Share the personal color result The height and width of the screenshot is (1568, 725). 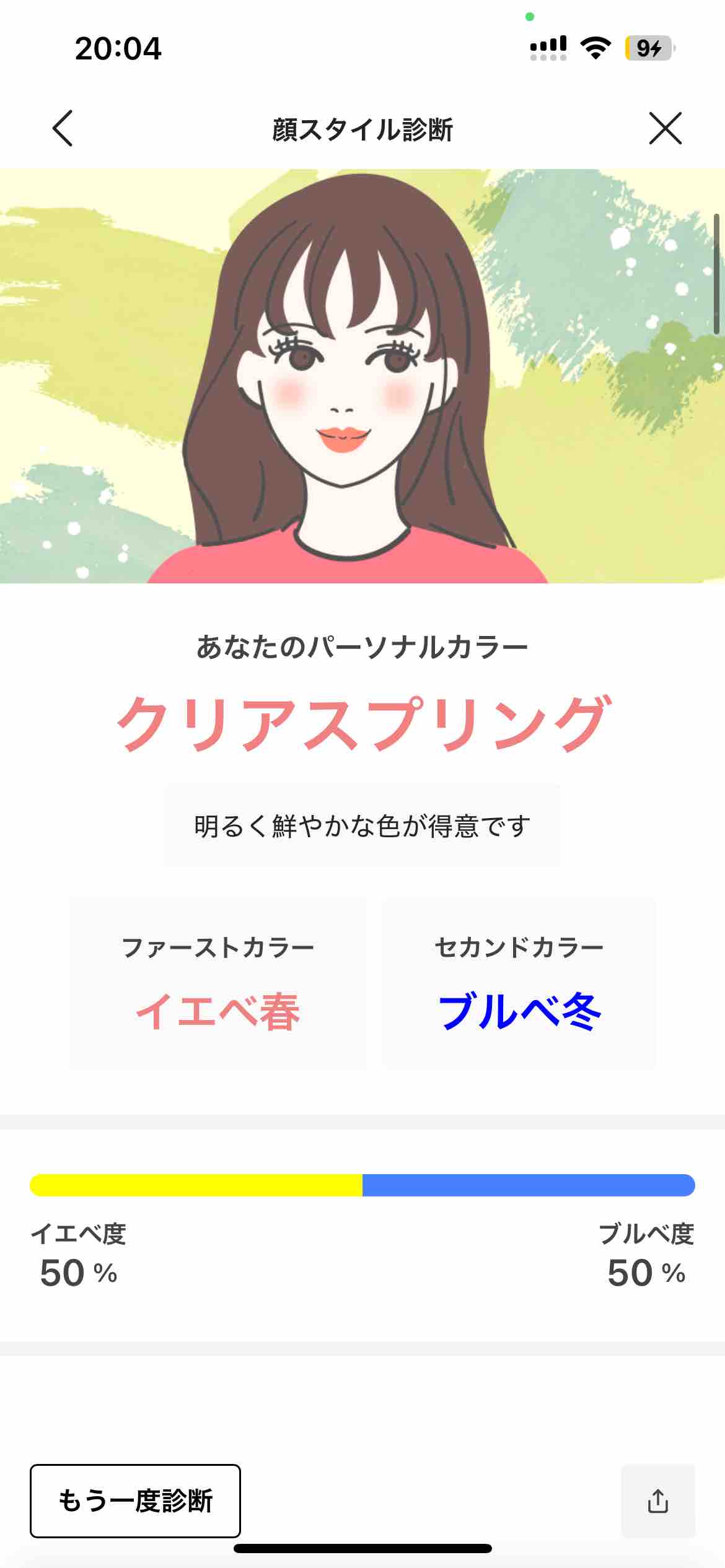(657, 1500)
